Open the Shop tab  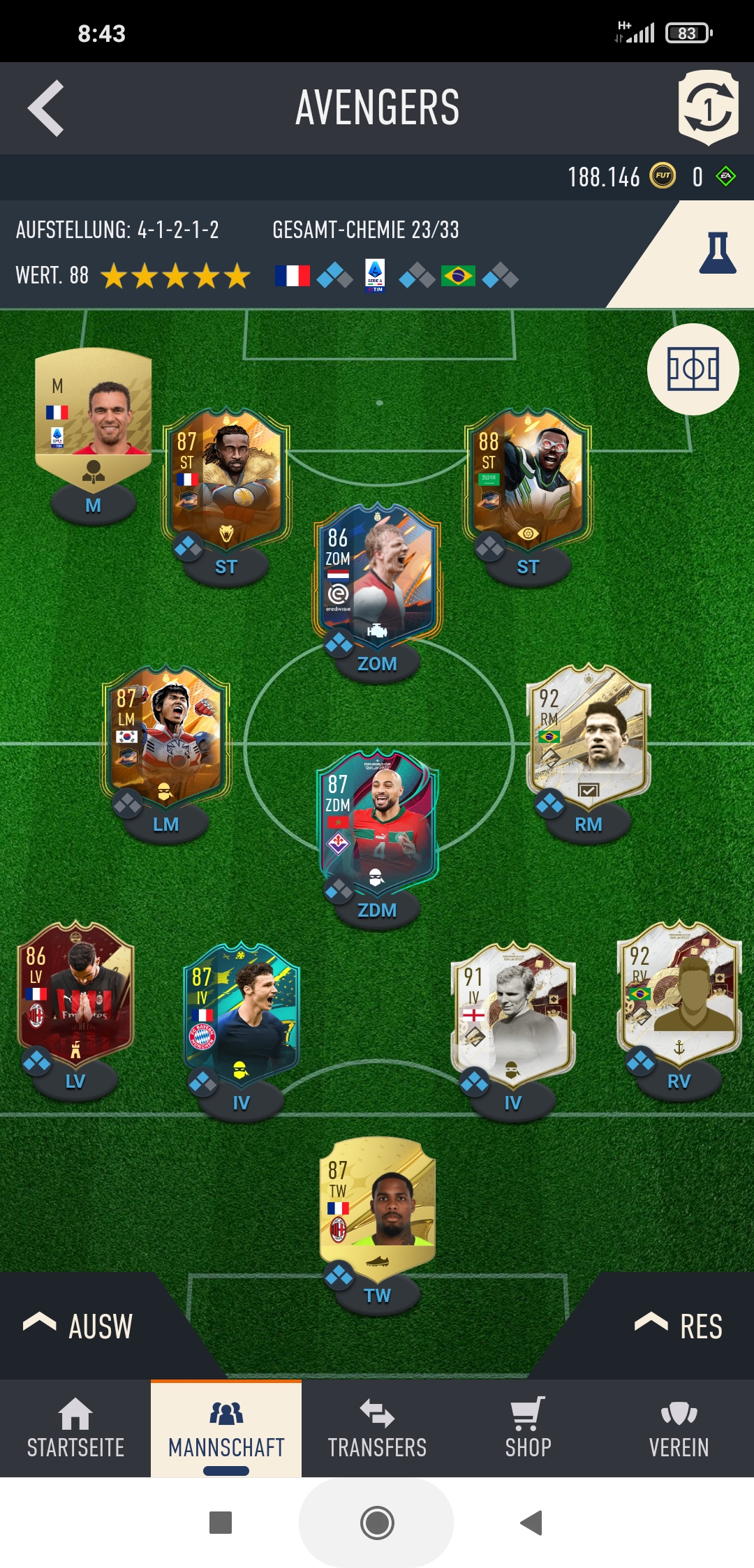[x=528, y=1428]
